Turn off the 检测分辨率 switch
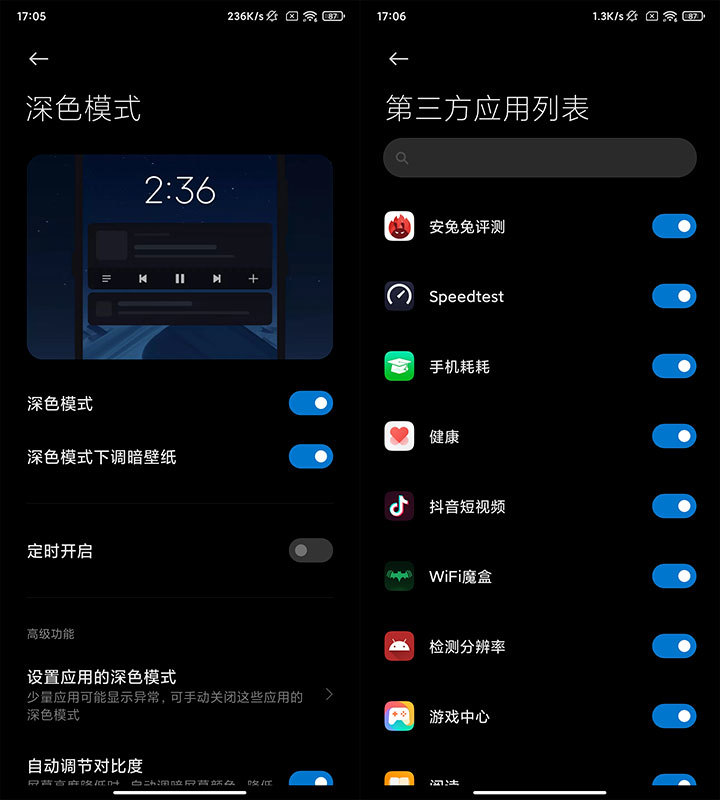 click(673, 646)
